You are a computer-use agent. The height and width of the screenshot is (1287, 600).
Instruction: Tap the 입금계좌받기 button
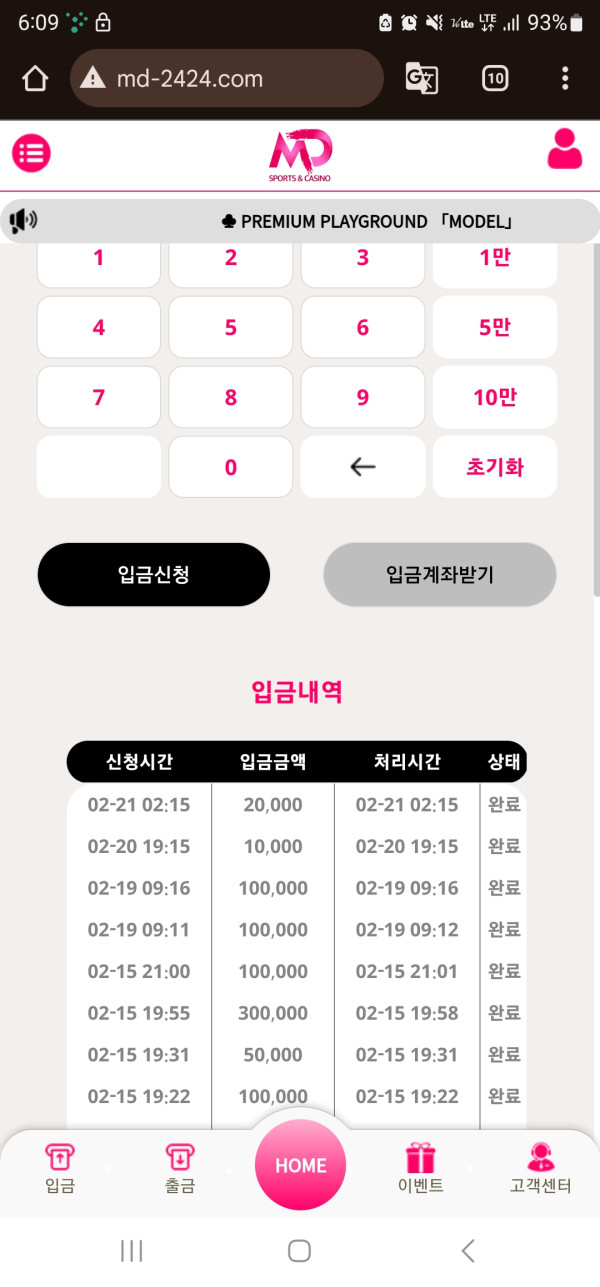pos(439,575)
